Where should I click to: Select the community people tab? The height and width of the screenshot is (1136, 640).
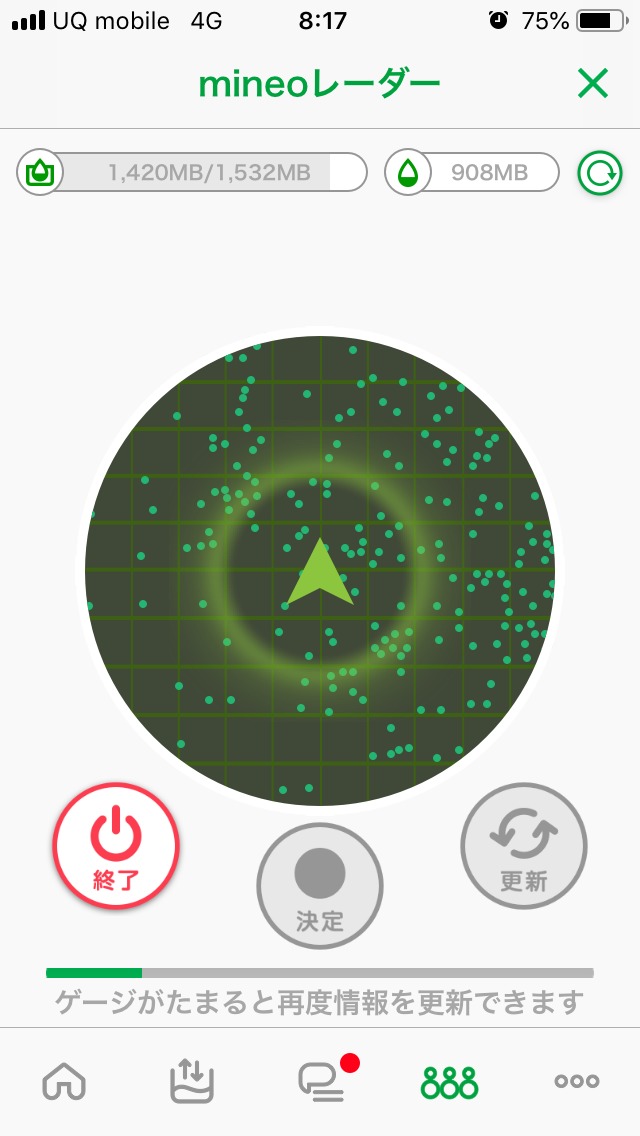coord(449,1081)
